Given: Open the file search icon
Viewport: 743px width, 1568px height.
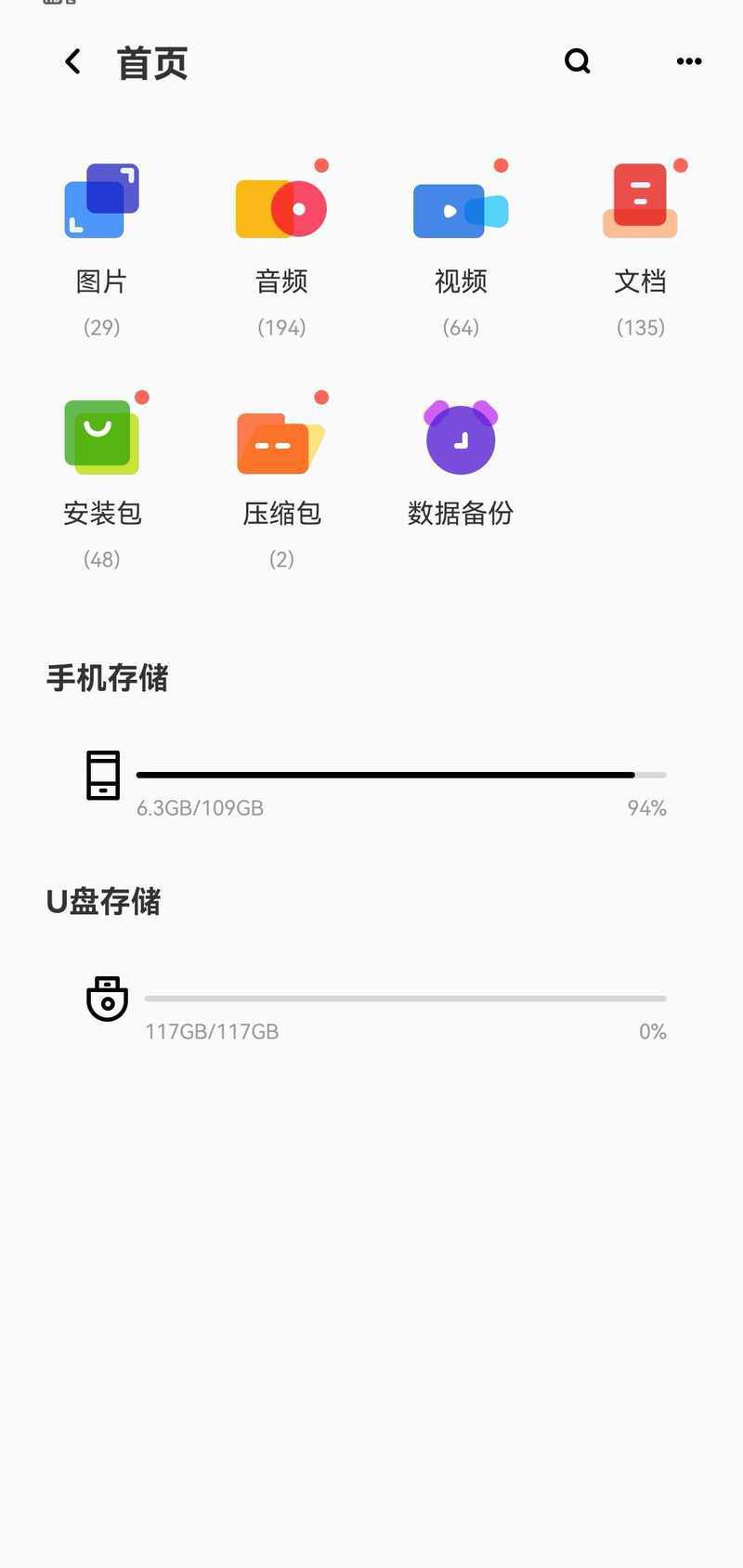Looking at the screenshot, I should 577,61.
